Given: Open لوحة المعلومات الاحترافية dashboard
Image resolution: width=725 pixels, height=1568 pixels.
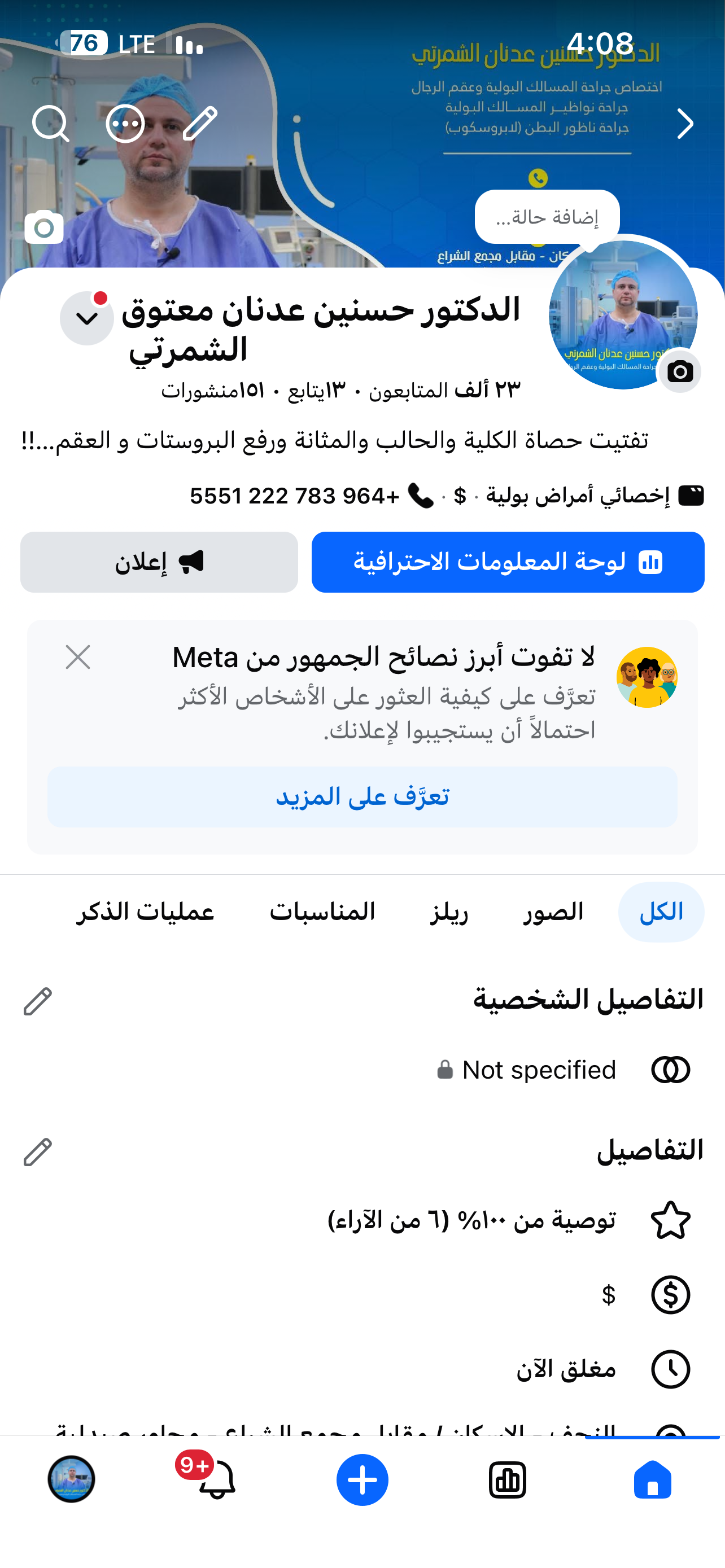Looking at the screenshot, I should coord(508,562).
